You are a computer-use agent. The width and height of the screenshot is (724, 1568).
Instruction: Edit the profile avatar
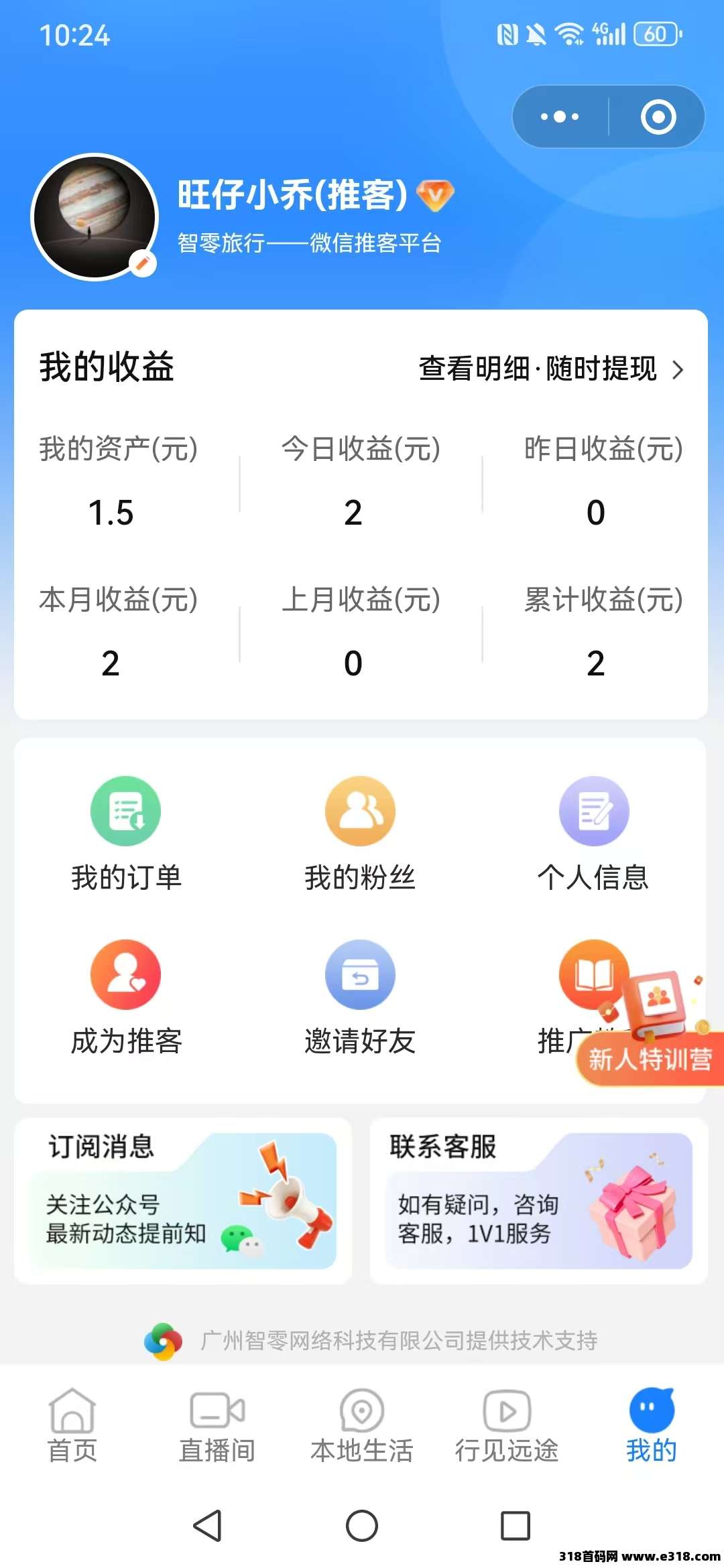pos(142,263)
